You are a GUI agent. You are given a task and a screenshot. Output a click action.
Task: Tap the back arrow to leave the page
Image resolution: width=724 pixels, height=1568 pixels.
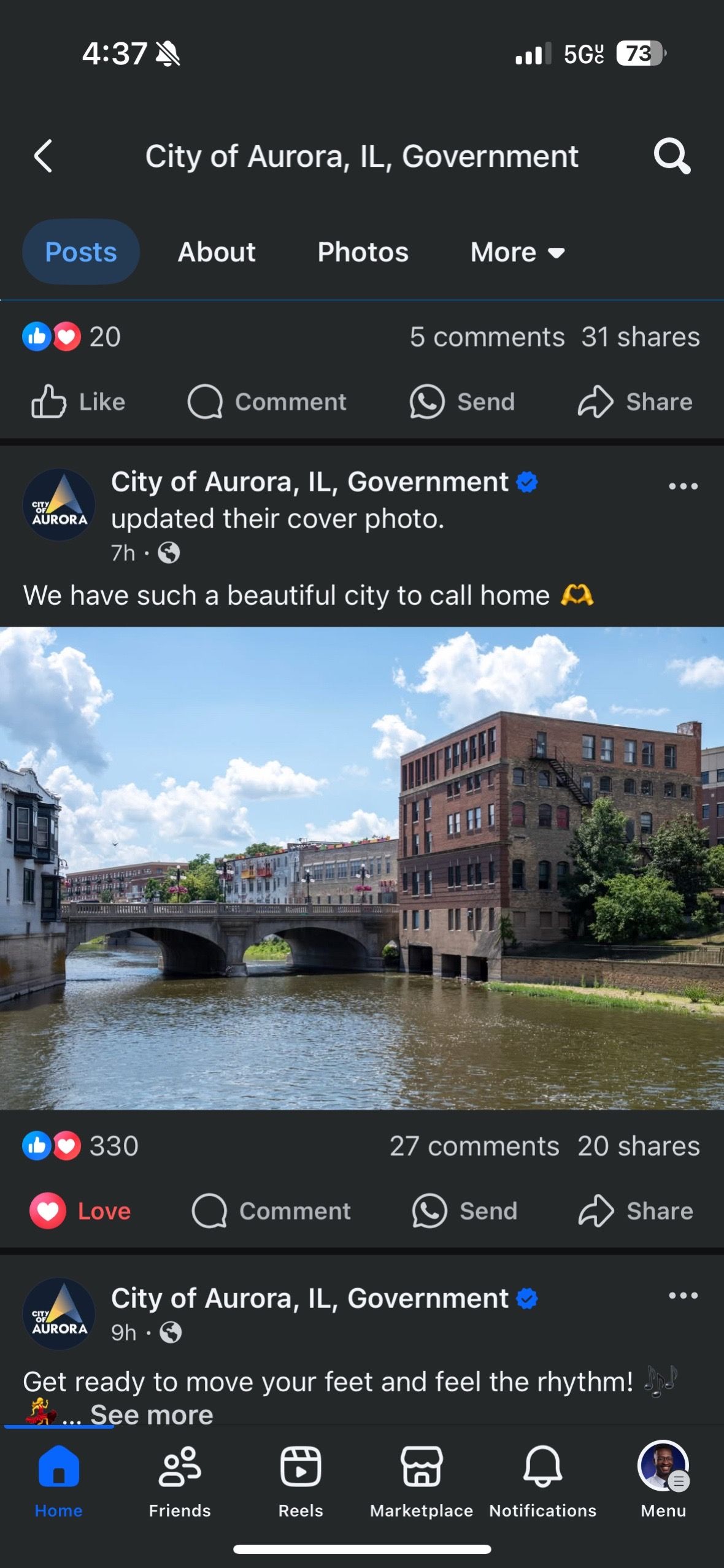[43, 156]
